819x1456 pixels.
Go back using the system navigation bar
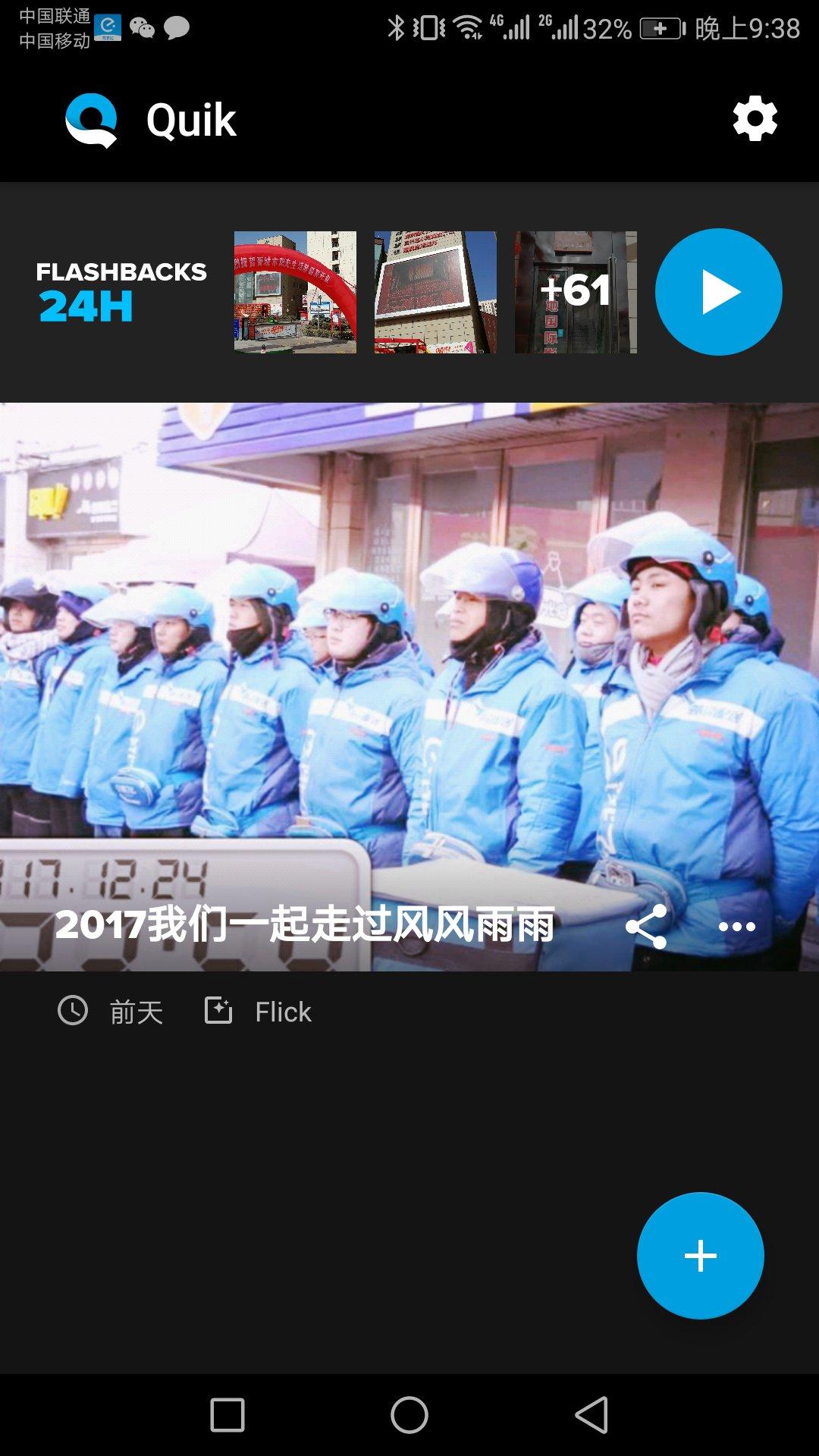click(x=591, y=1415)
